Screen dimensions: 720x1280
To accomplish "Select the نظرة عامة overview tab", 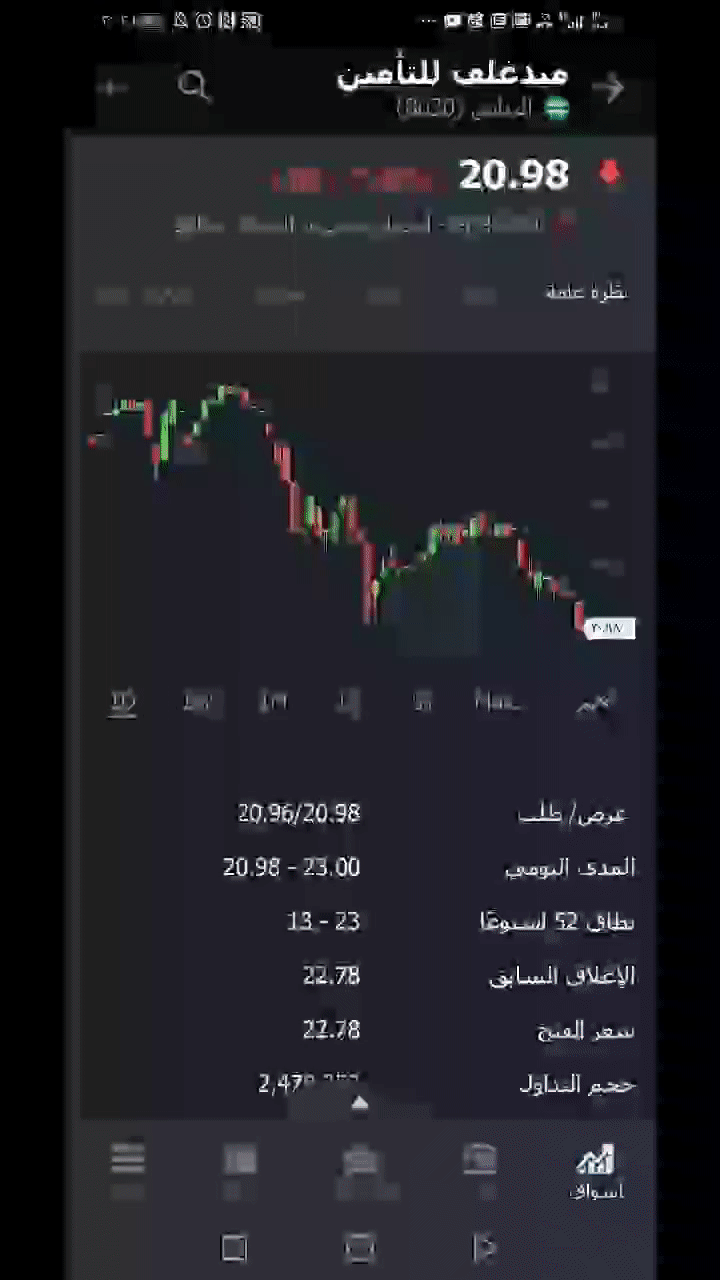I will pos(585,292).
